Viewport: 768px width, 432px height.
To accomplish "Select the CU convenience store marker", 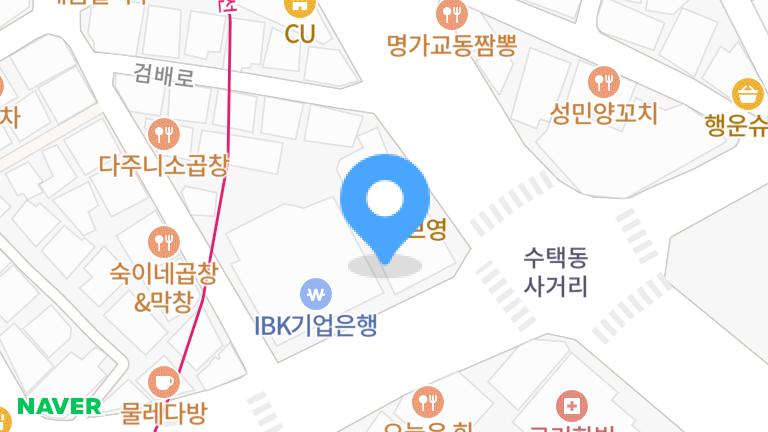I will pos(298,7).
